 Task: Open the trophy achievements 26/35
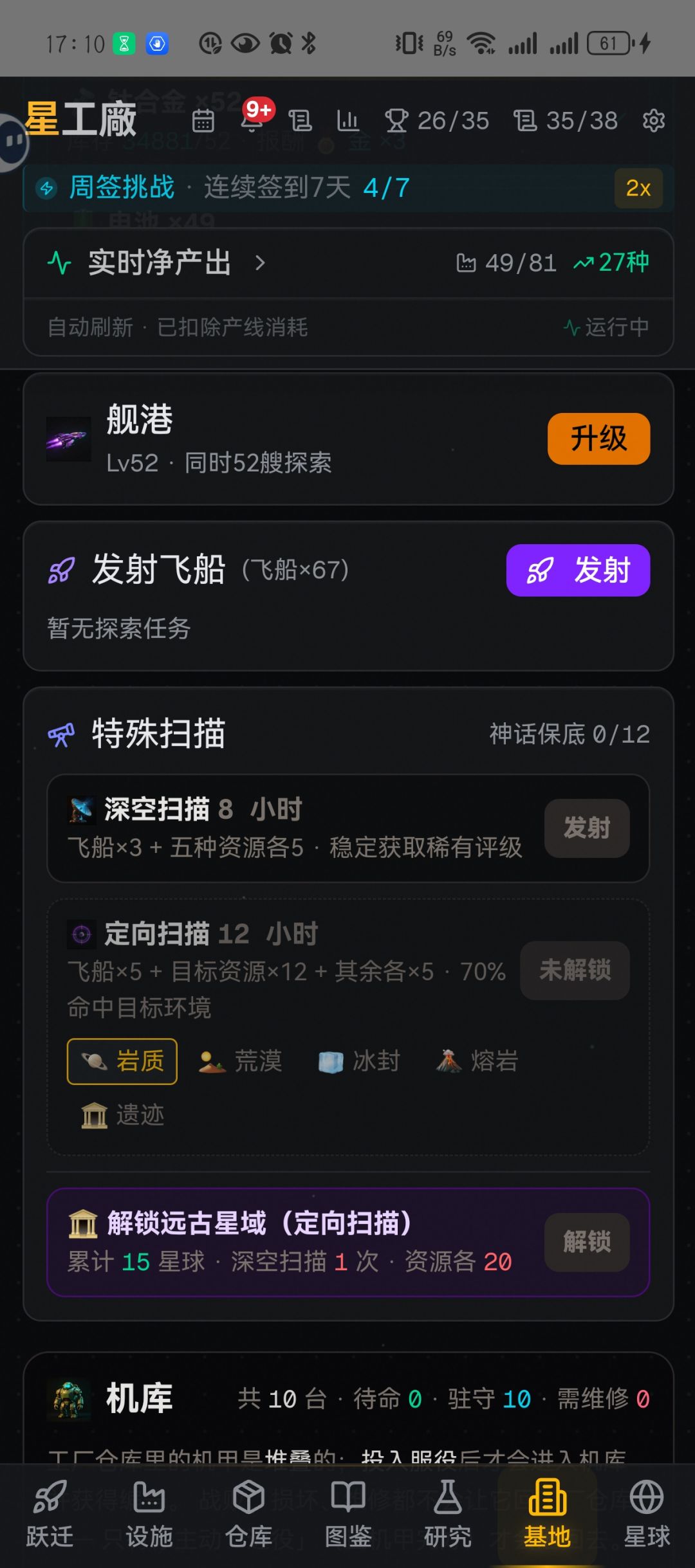(x=437, y=120)
